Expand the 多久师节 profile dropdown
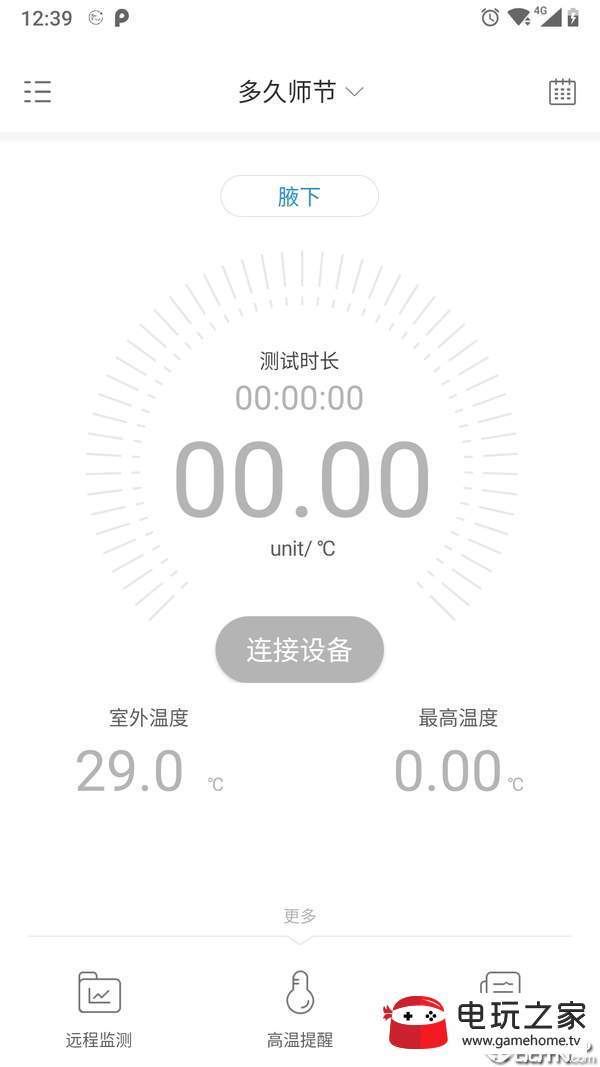Viewport: 600px width, 1067px height. point(300,91)
